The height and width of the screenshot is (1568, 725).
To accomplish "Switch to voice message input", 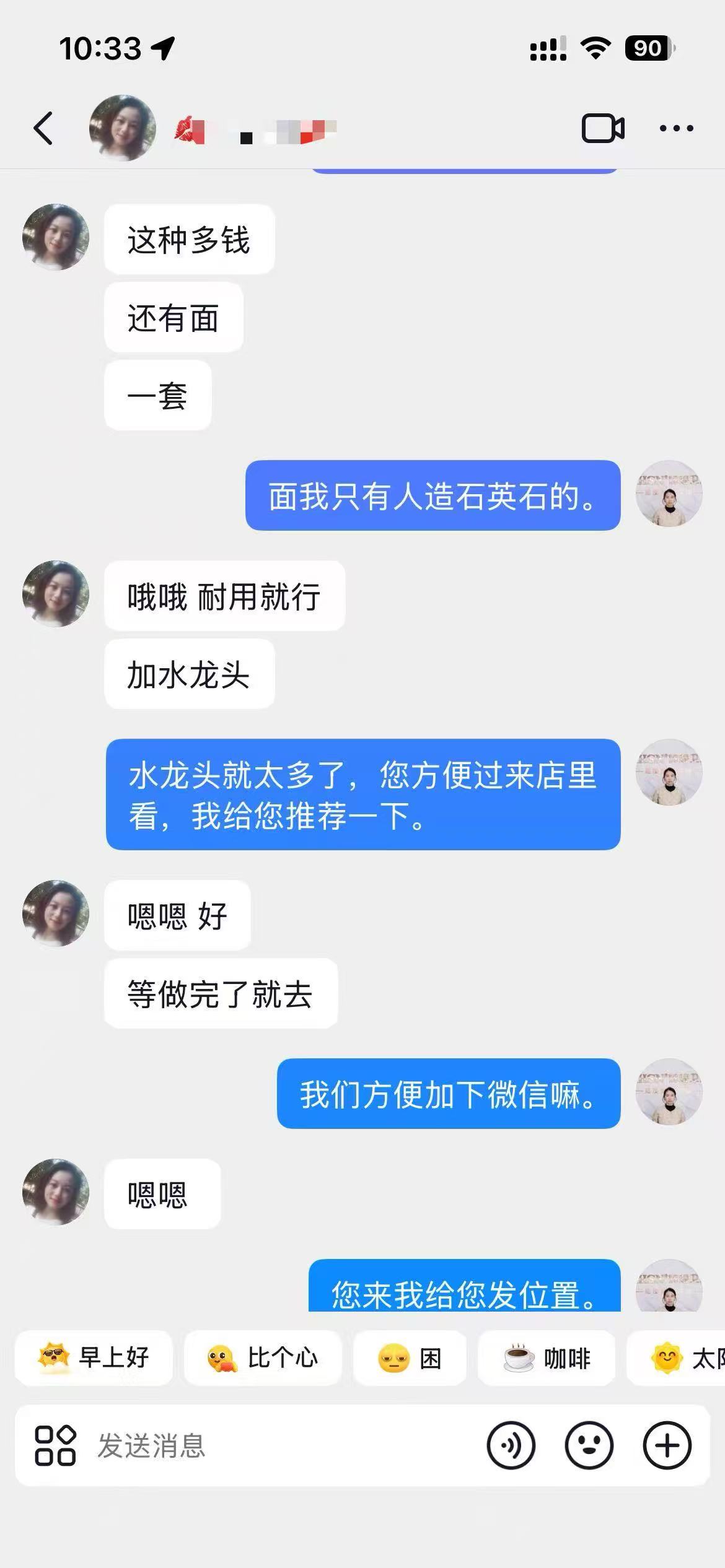I will (511, 1446).
